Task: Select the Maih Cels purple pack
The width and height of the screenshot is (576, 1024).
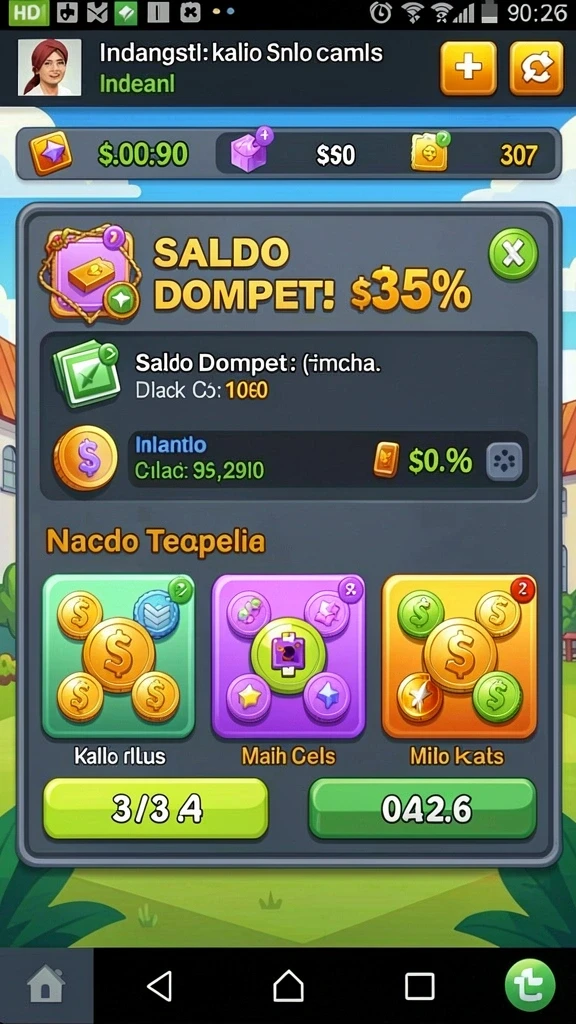Action: pyautogui.click(x=288, y=656)
